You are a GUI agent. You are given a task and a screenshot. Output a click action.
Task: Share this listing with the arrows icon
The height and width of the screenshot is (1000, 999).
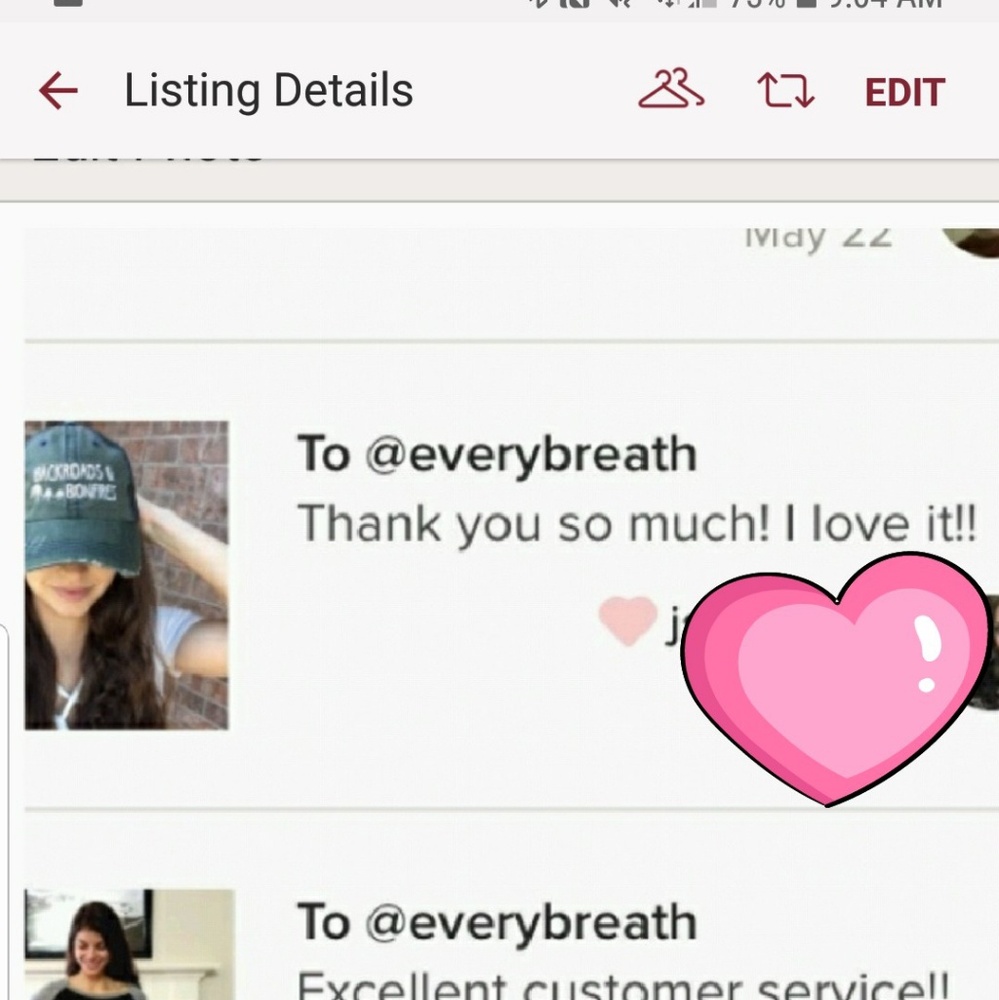(x=785, y=92)
